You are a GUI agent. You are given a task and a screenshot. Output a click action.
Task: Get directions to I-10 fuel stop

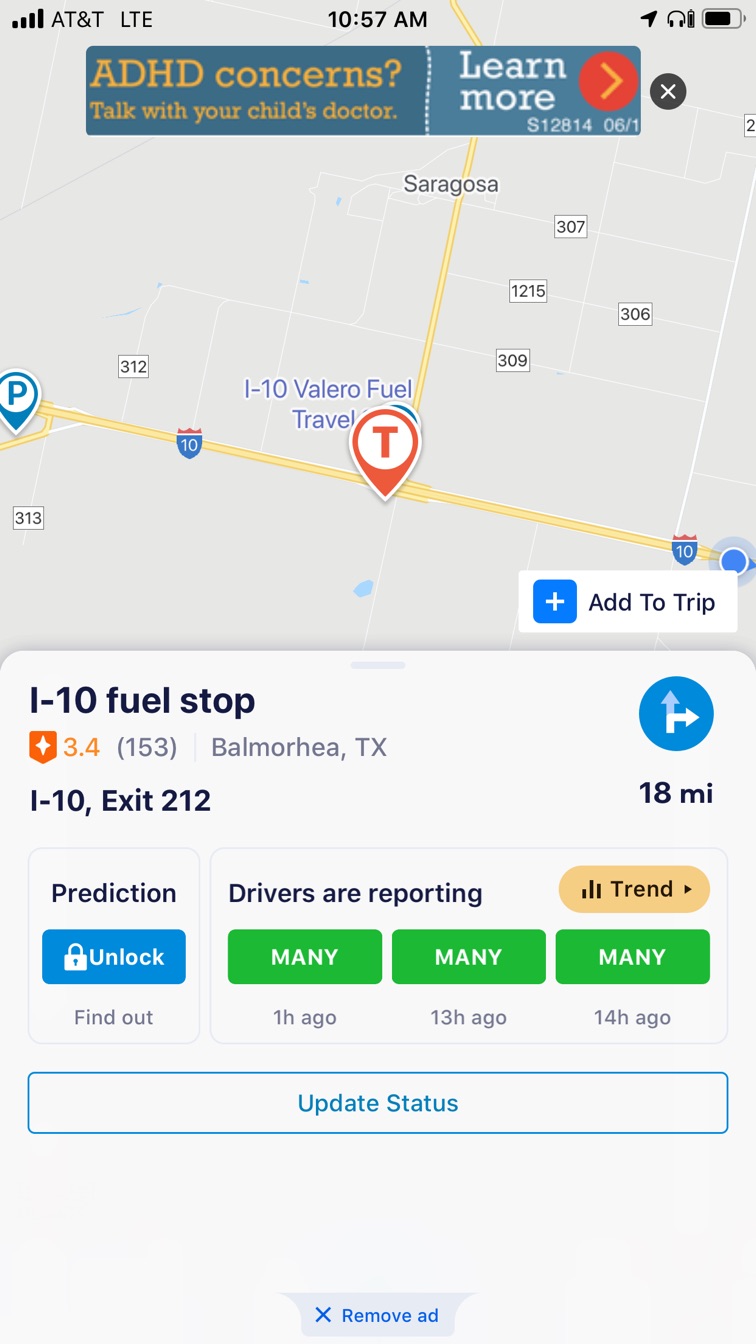(x=676, y=714)
